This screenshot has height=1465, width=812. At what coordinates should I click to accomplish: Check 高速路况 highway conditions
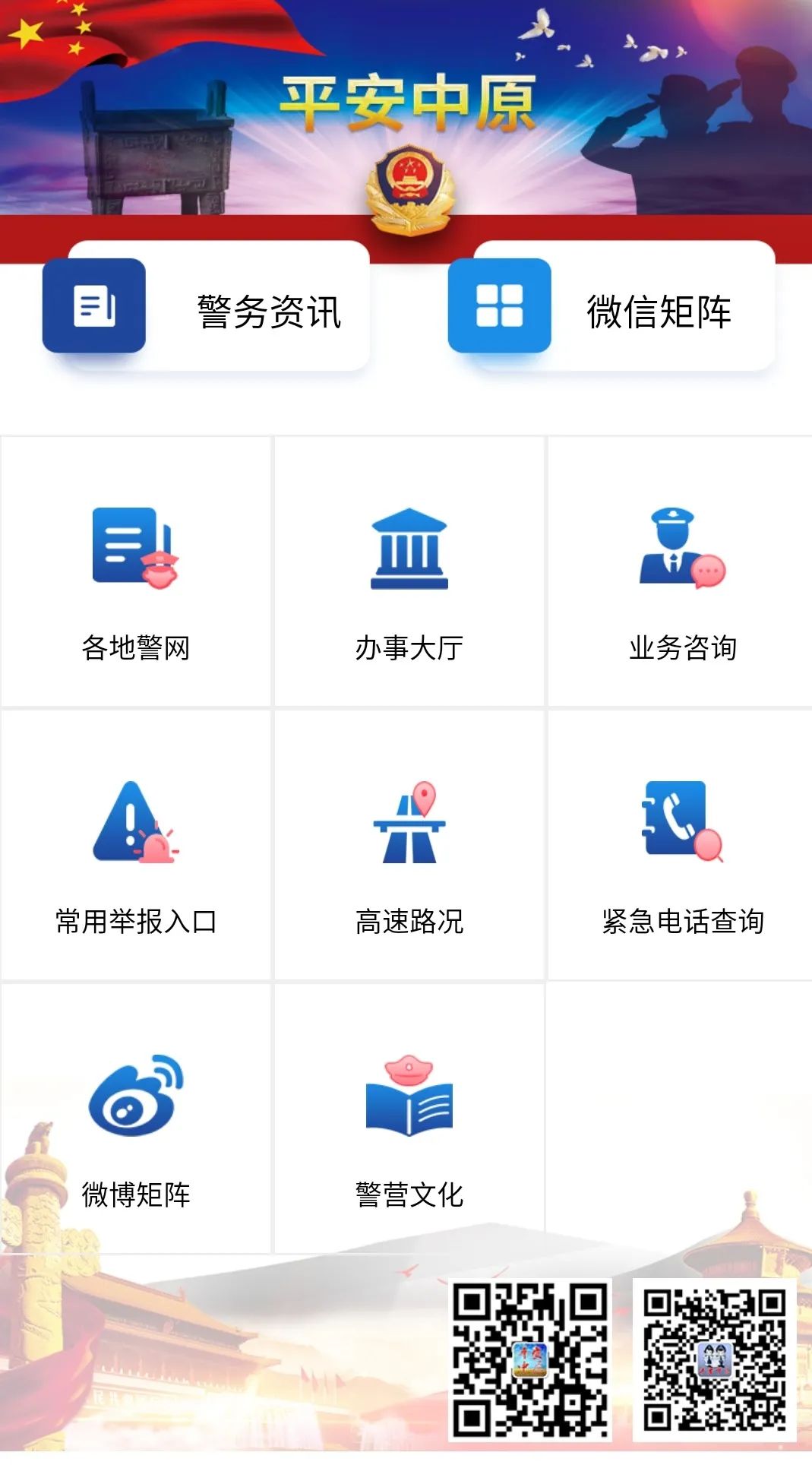click(409, 846)
